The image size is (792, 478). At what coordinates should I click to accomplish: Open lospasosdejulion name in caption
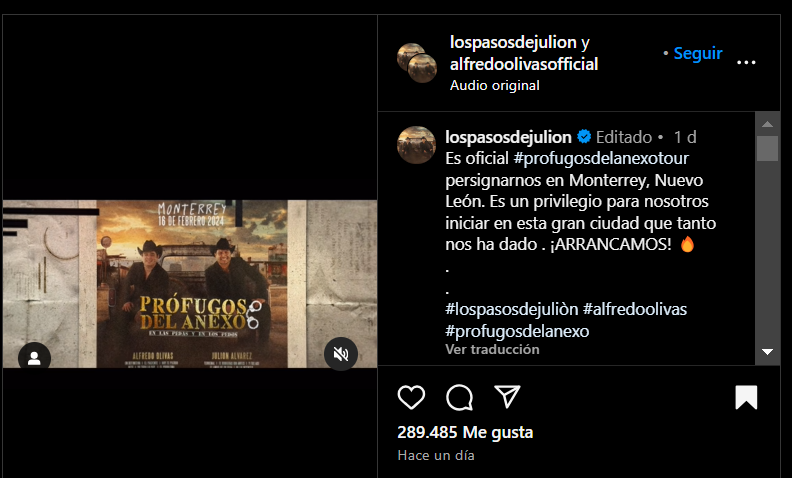pyautogui.click(x=507, y=137)
